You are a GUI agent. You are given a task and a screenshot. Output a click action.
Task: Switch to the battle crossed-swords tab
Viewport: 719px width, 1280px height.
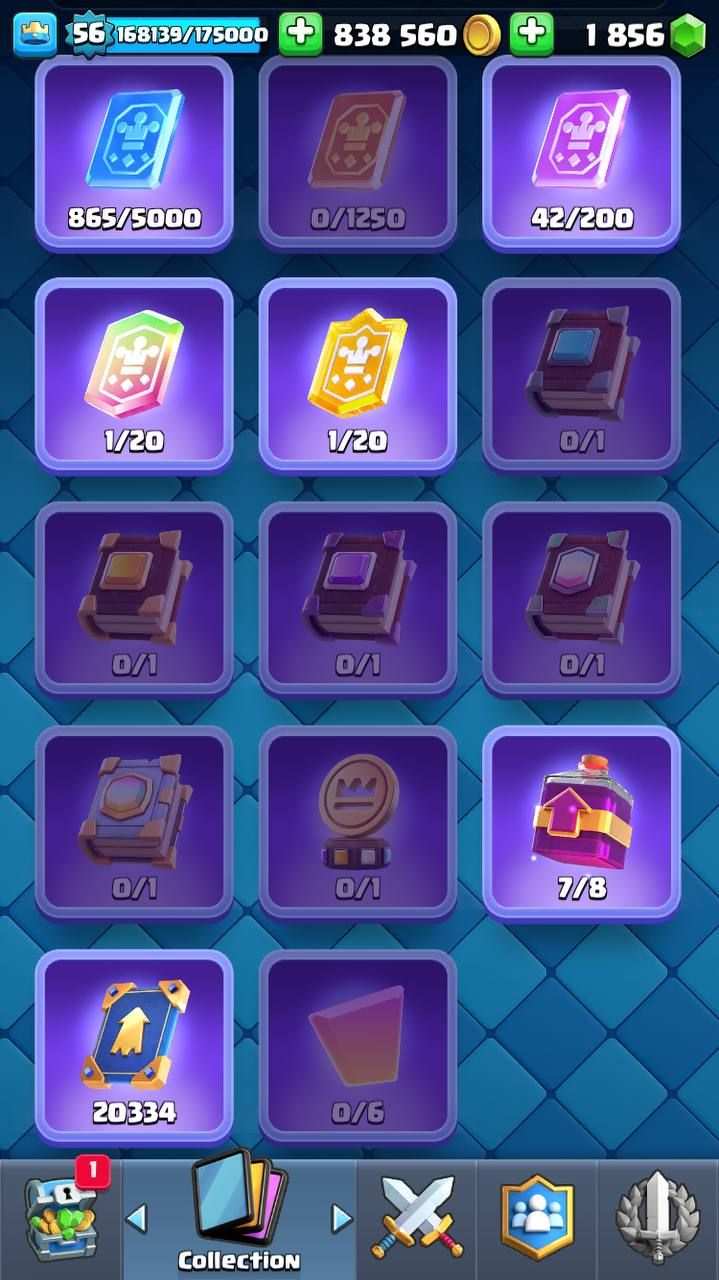click(x=418, y=1220)
